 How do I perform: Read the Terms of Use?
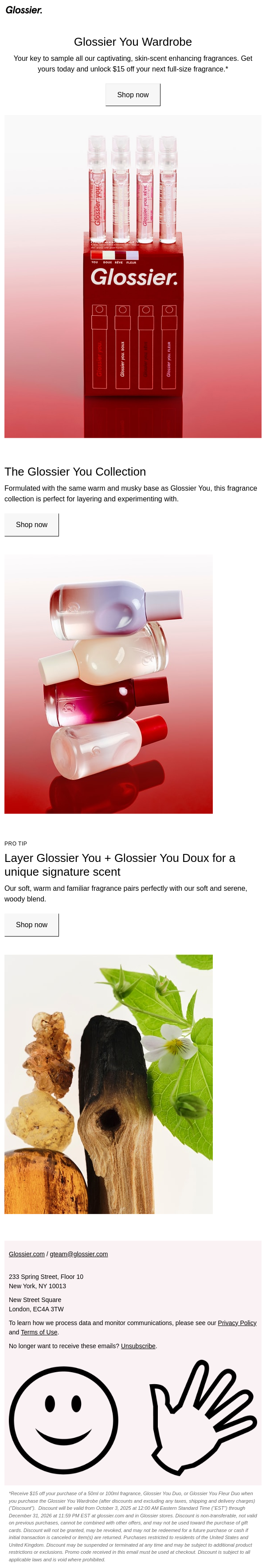tap(39, 1333)
